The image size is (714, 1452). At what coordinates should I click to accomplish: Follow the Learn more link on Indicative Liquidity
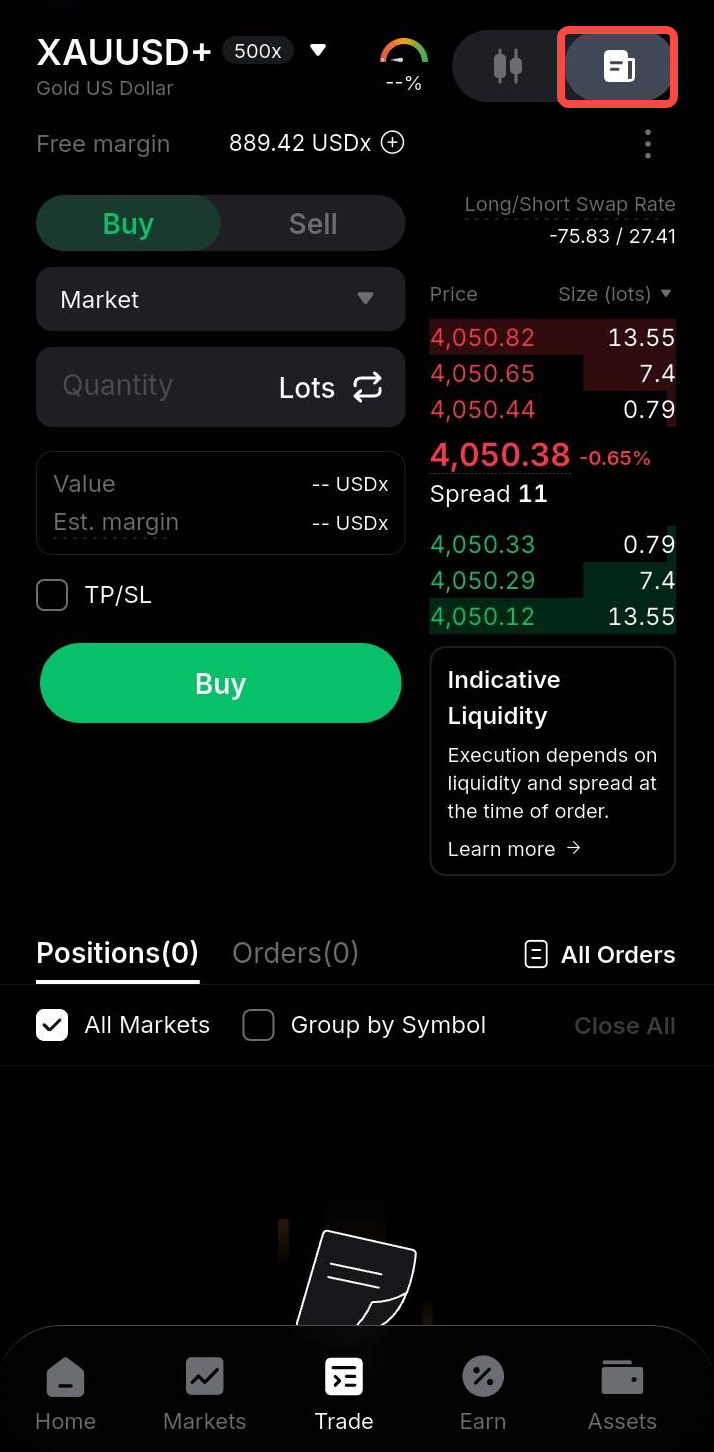(x=514, y=849)
